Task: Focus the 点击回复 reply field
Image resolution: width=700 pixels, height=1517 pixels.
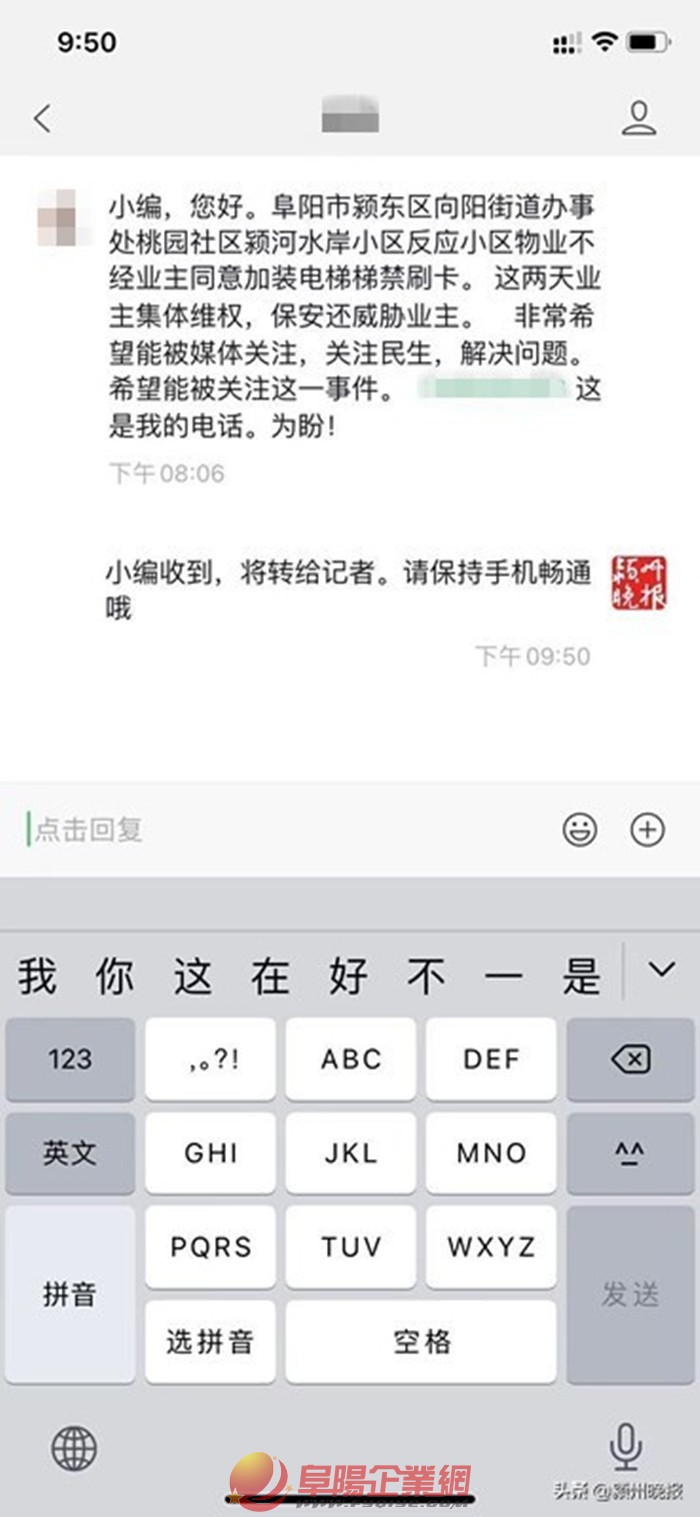Action: (x=280, y=830)
